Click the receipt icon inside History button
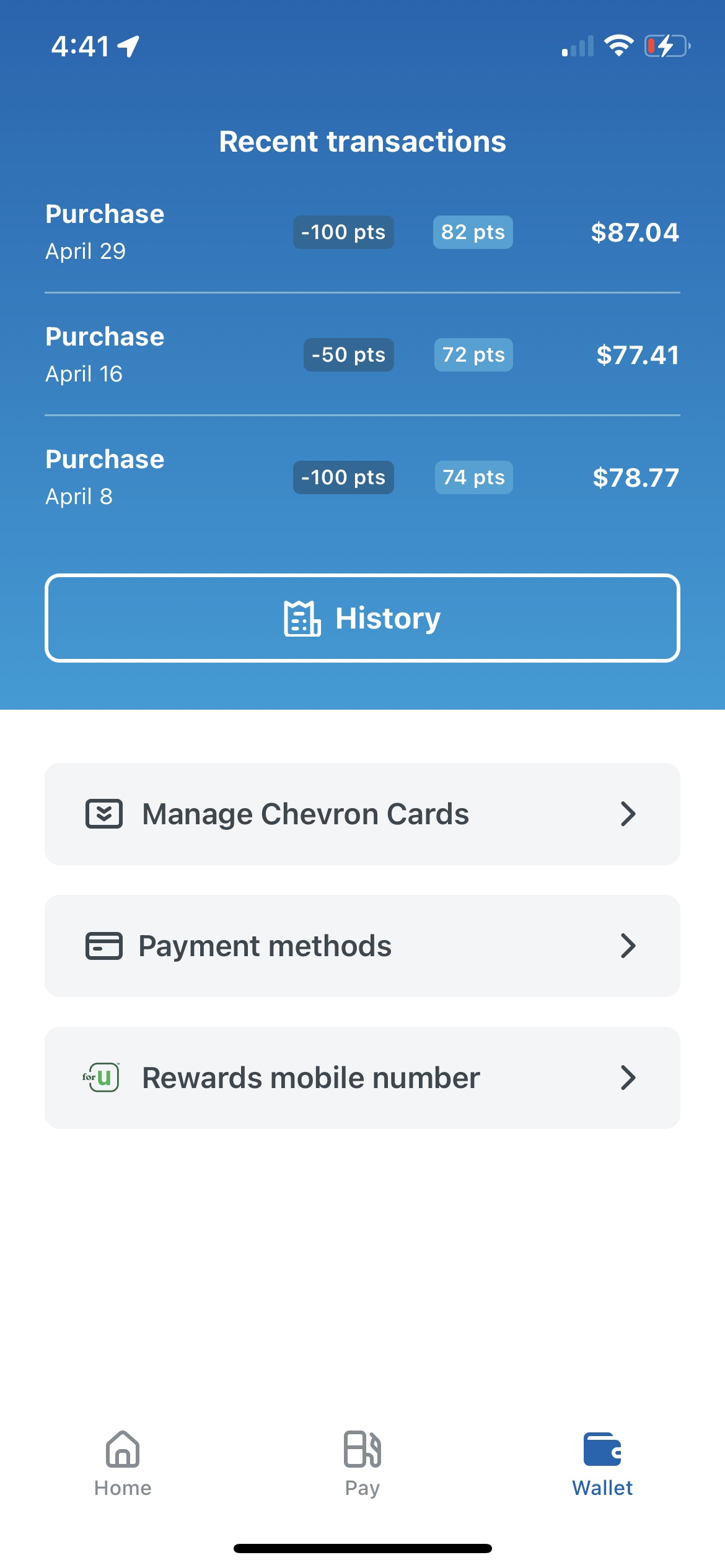Screen dimensions: 725x1568 coord(303,617)
